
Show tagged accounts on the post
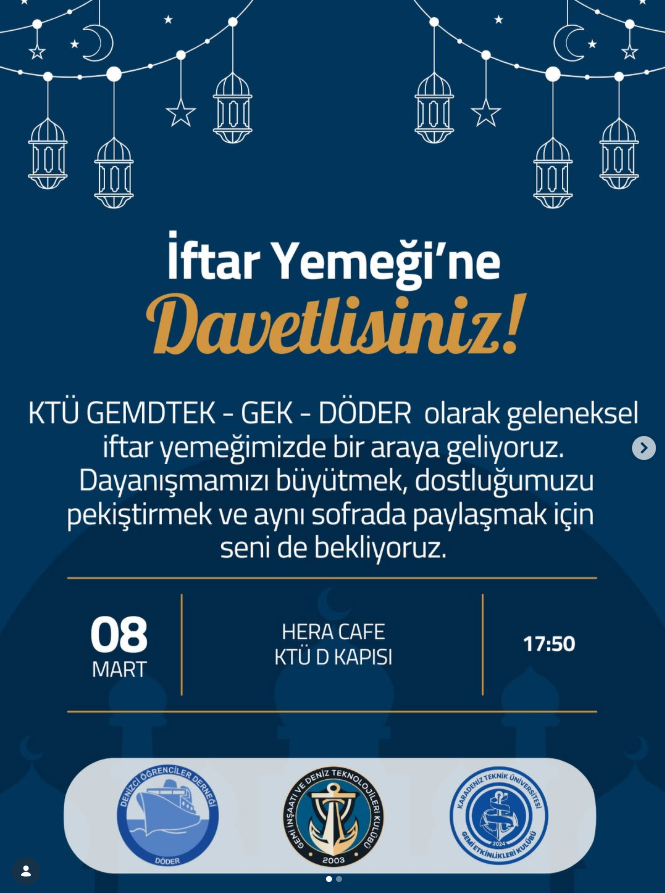tap(26, 871)
